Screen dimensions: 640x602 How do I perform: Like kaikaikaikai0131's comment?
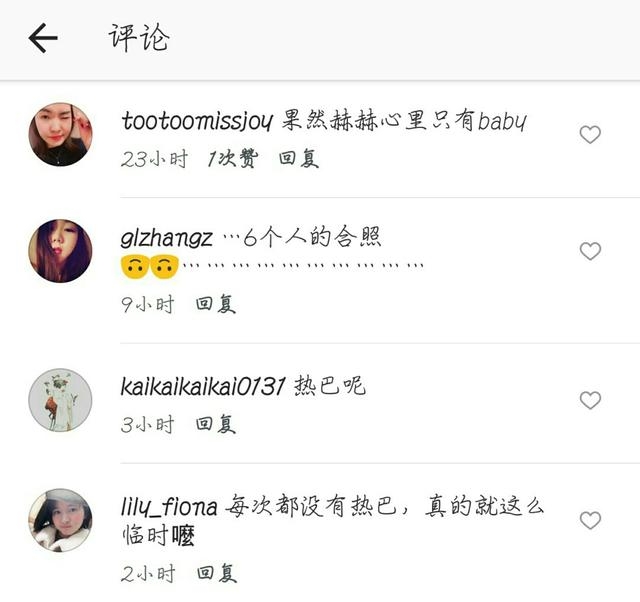[x=590, y=400]
